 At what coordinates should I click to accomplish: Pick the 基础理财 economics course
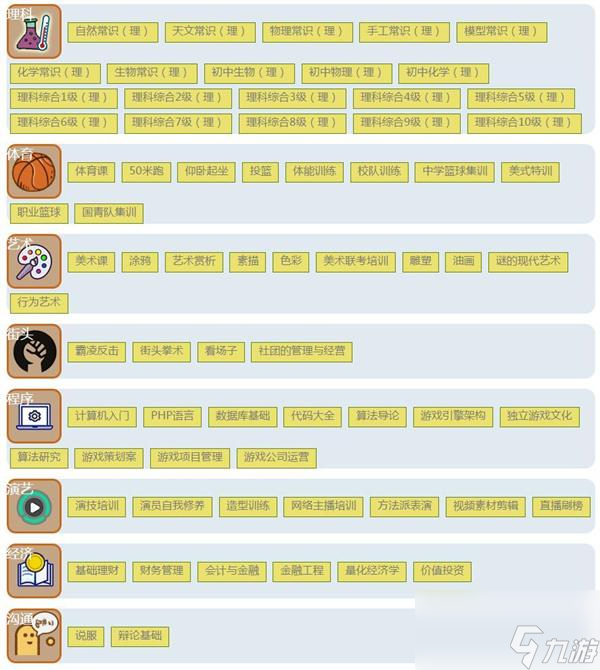97,571
